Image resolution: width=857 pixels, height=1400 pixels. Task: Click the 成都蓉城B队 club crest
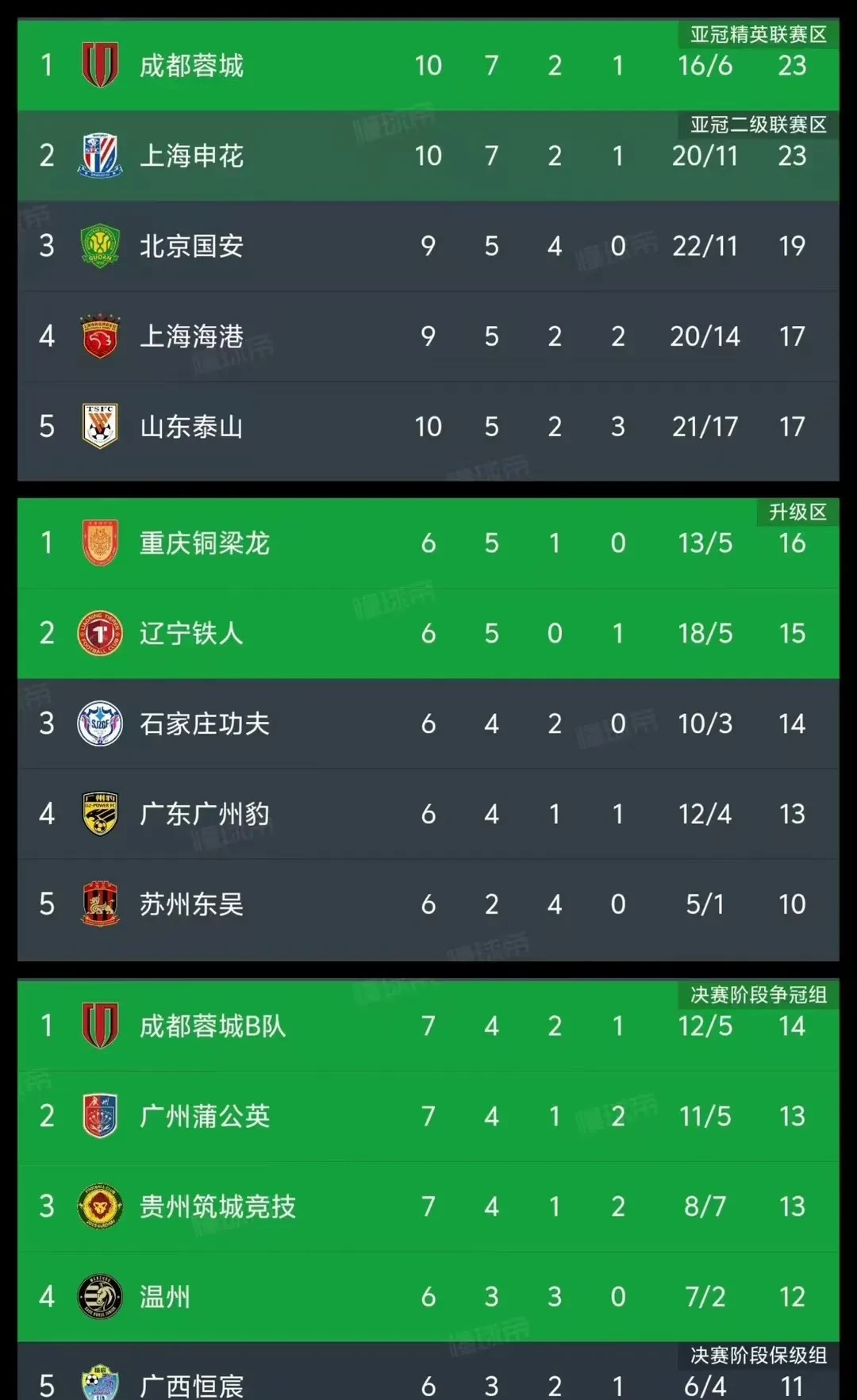100,1026
